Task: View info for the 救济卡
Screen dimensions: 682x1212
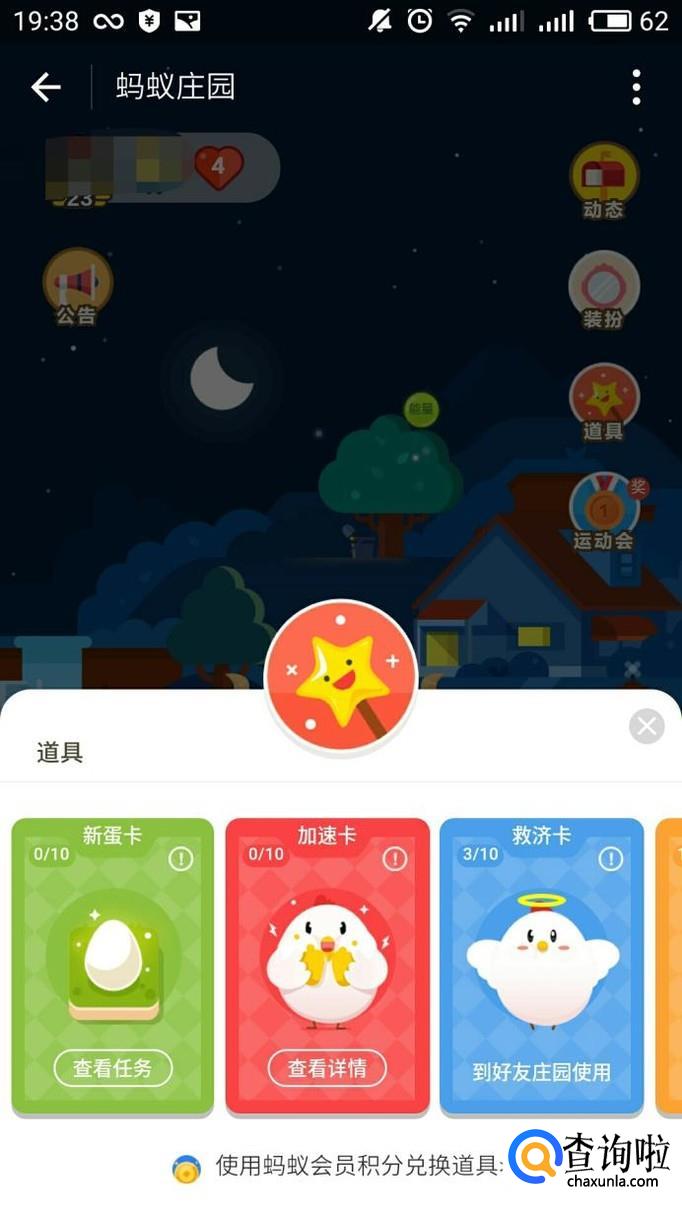Action: point(610,858)
